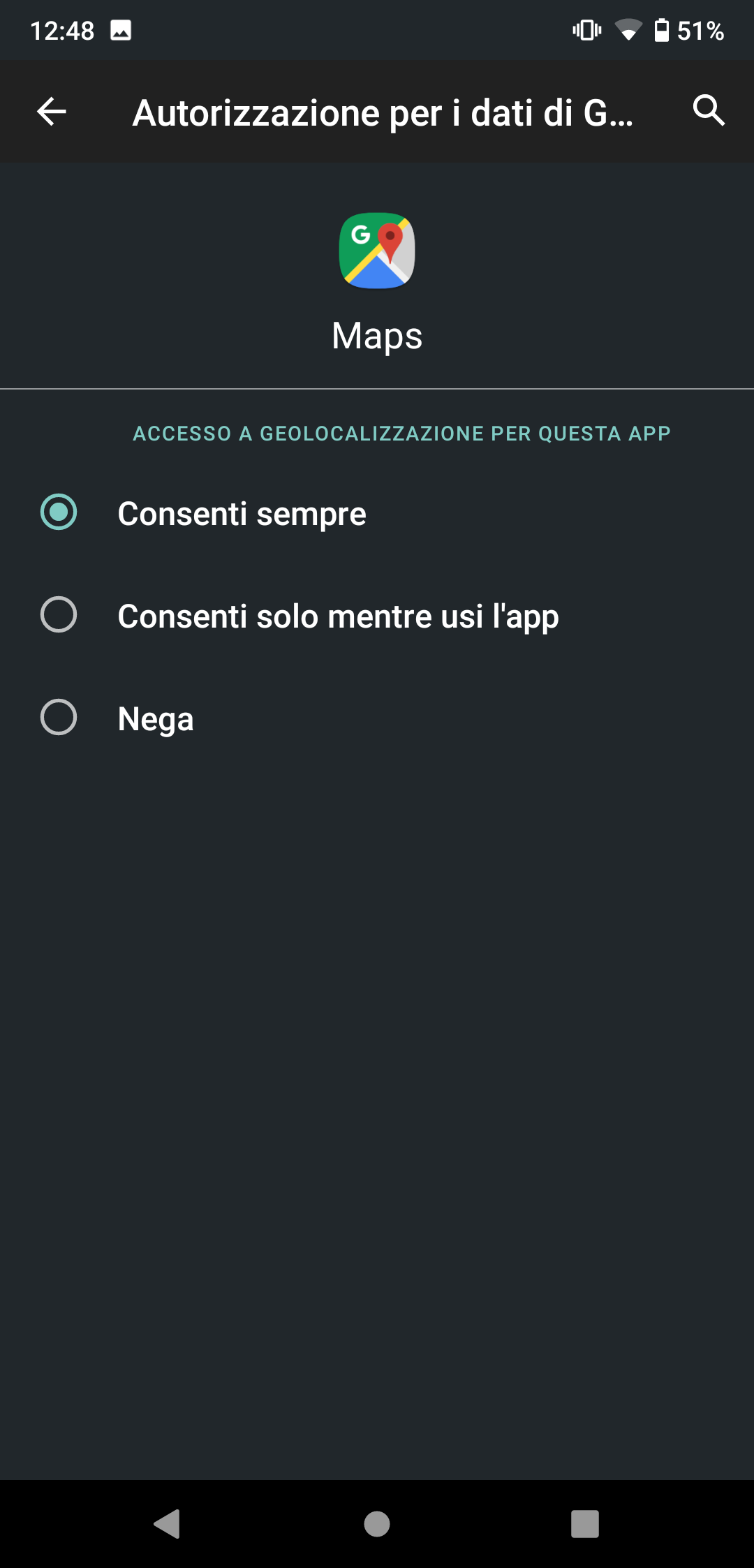
Task: Select Nega to deny location access
Action: click(377, 718)
